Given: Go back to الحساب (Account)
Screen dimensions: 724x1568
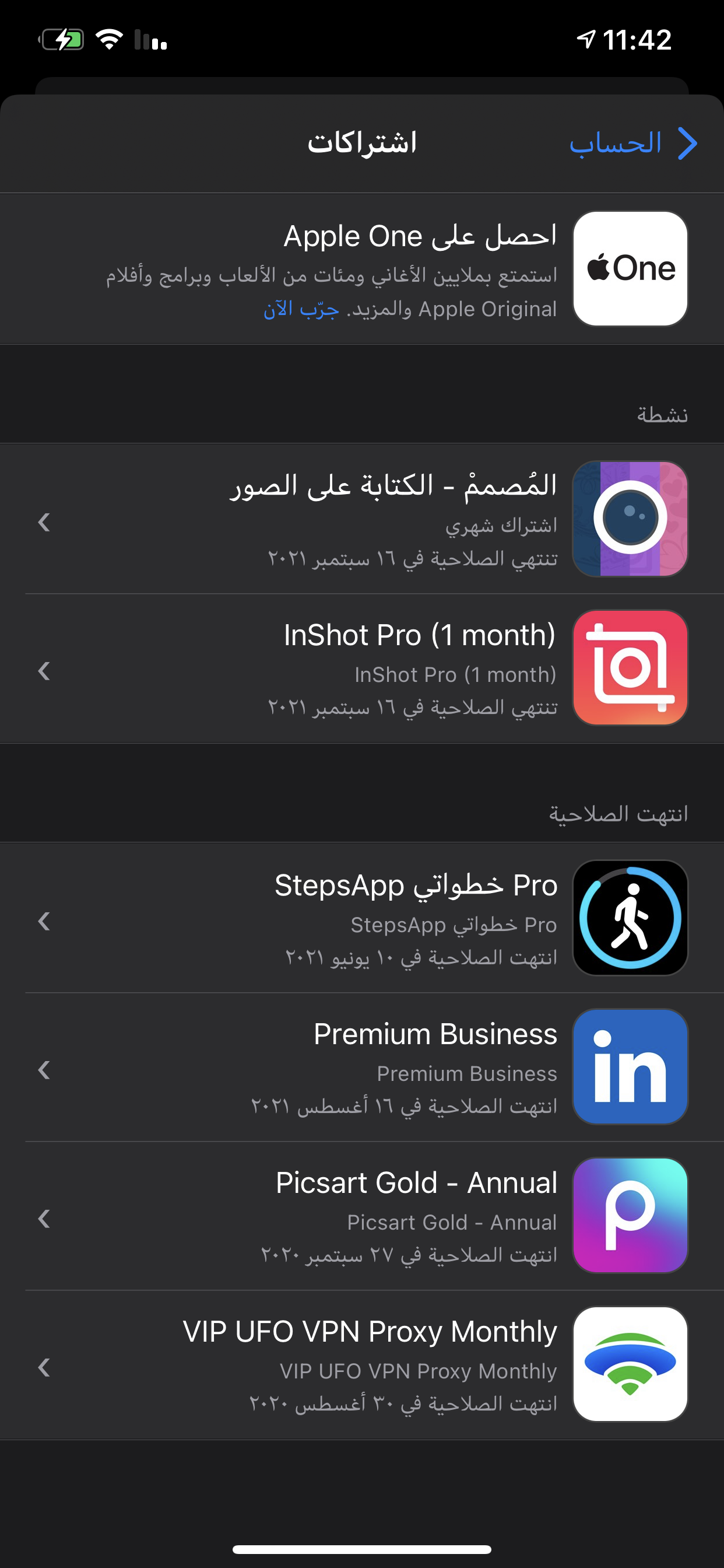Looking at the screenshot, I should pyautogui.click(x=632, y=143).
